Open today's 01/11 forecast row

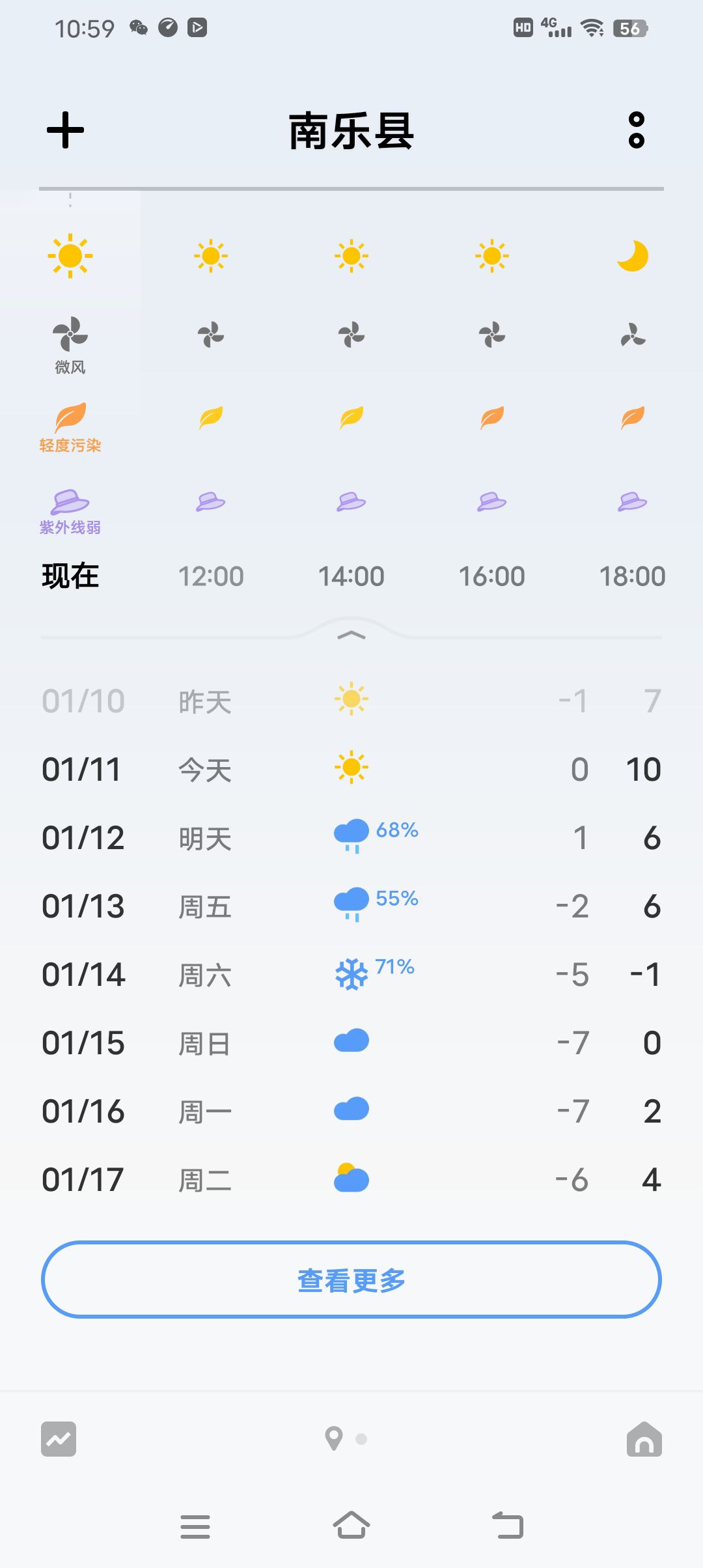[x=351, y=770]
